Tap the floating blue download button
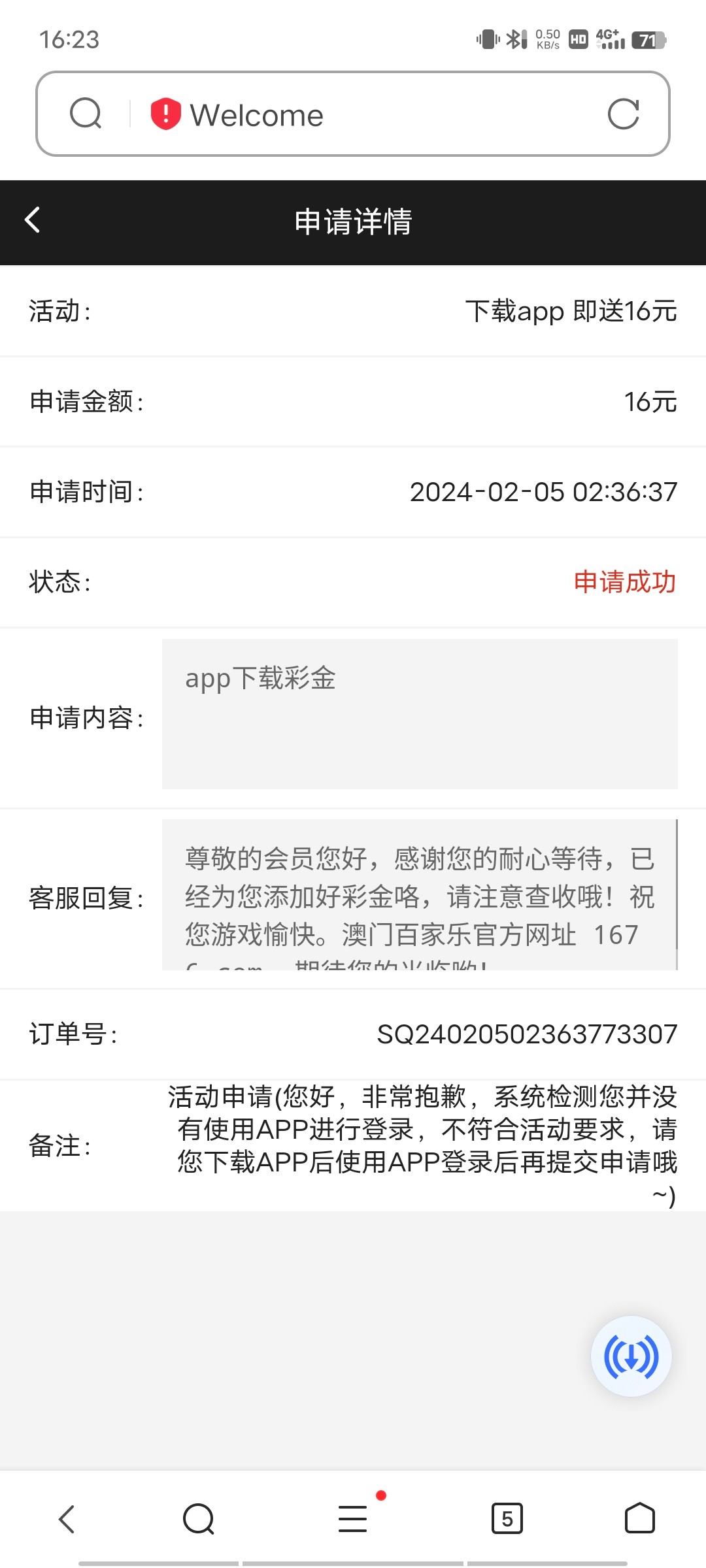Screen dimensions: 706x1568 pos(631,1357)
